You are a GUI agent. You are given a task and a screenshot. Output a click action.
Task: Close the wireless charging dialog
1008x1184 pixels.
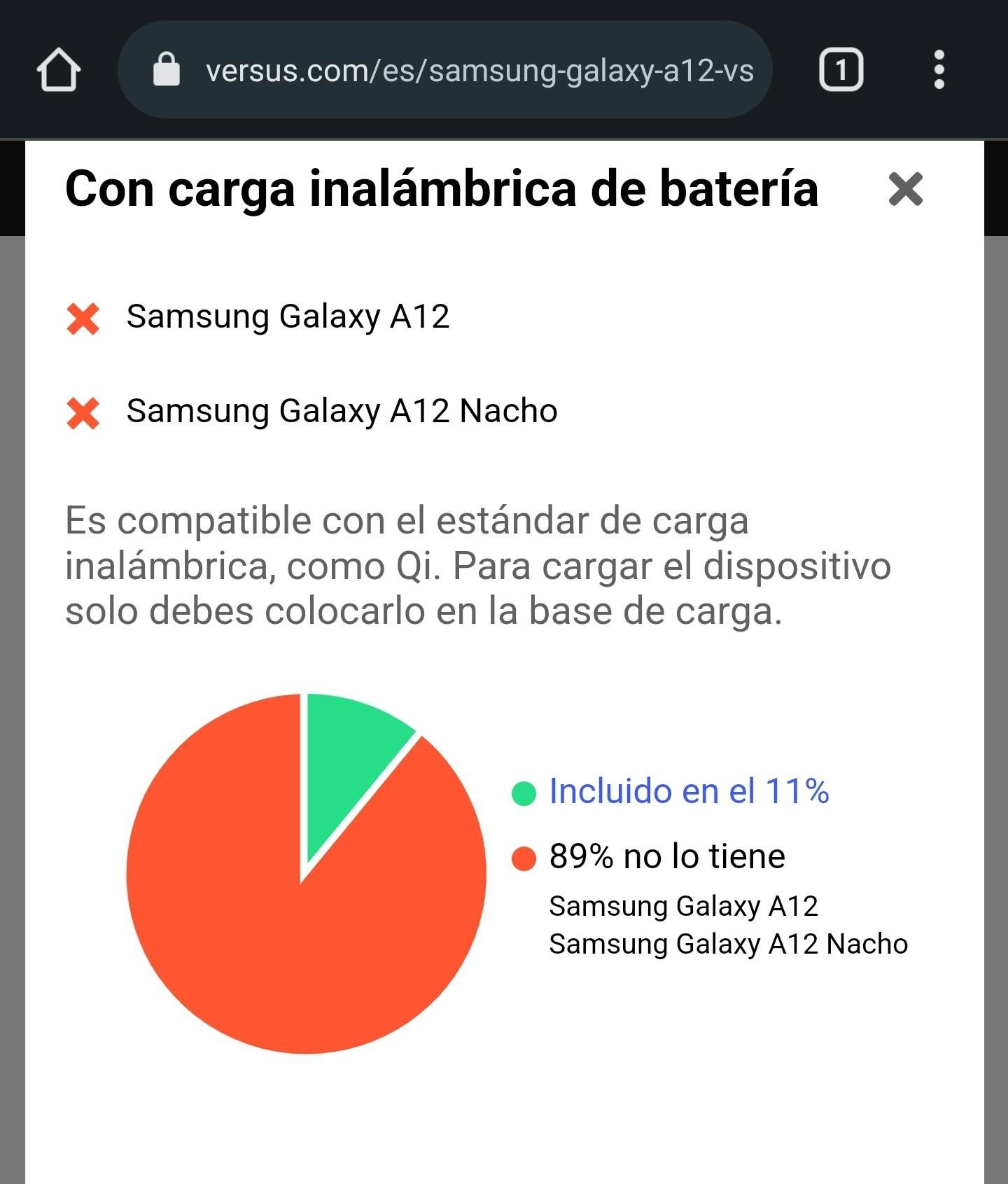click(x=905, y=189)
